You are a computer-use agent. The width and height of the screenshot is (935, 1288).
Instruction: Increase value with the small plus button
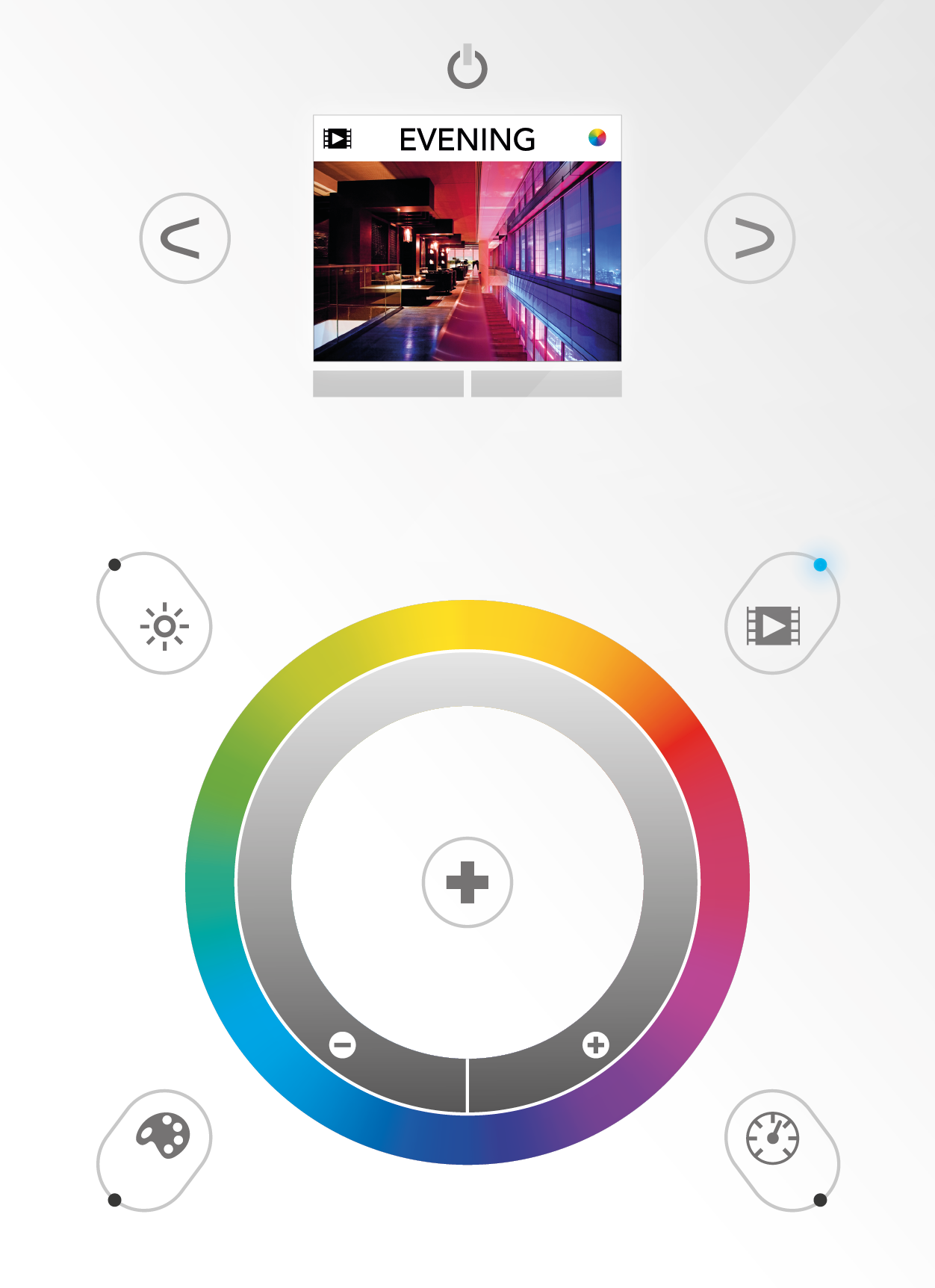coord(595,1044)
